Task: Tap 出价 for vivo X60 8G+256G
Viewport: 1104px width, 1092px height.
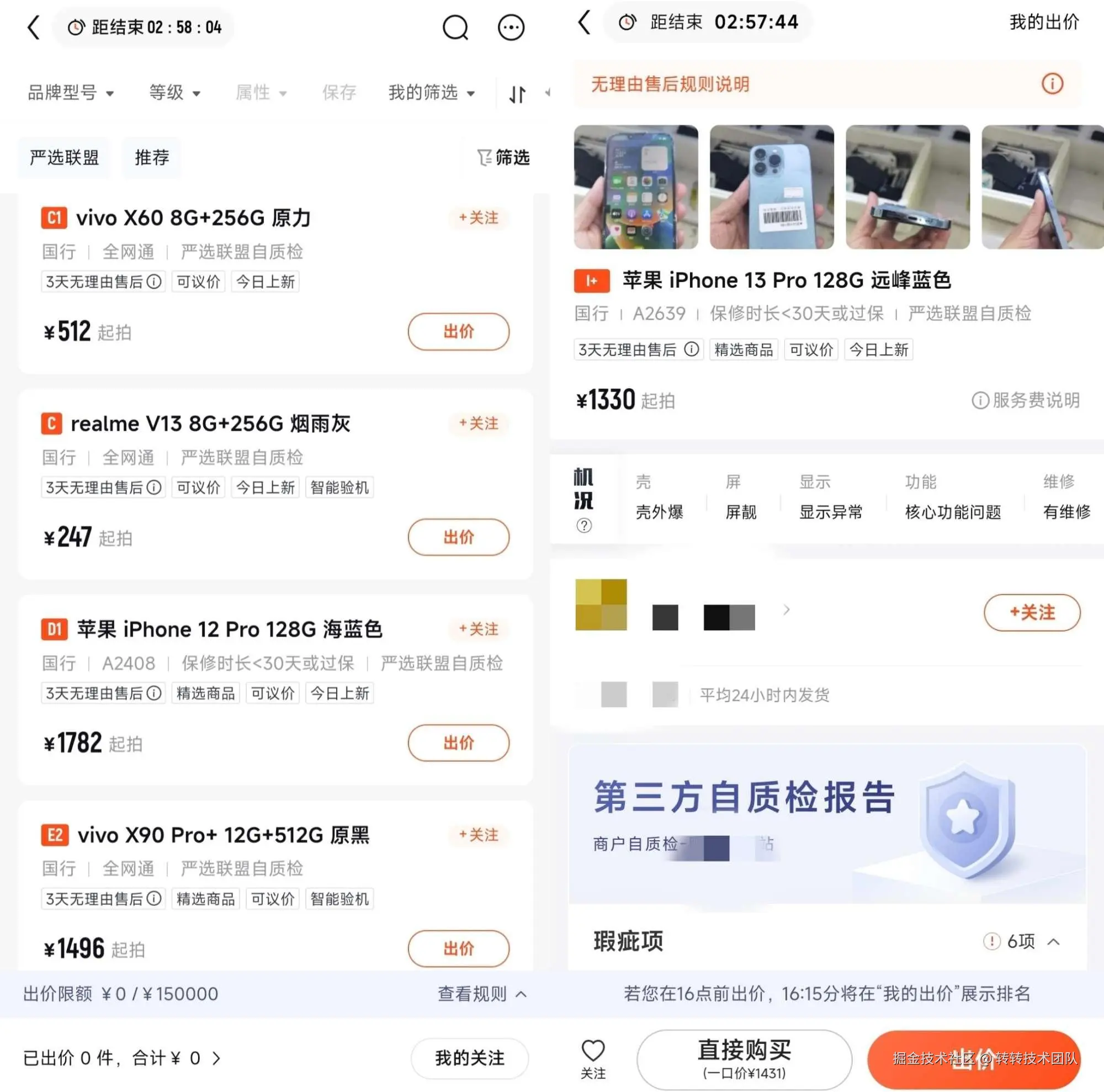Action: (458, 331)
